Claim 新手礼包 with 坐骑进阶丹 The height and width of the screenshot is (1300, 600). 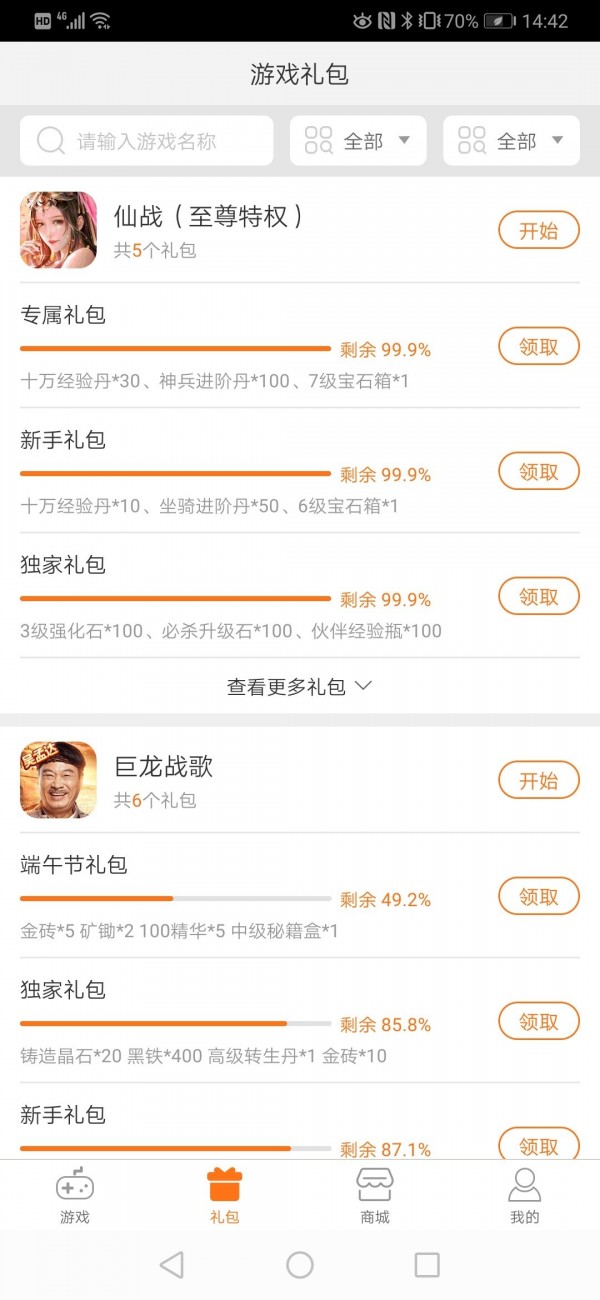pyautogui.click(x=538, y=472)
